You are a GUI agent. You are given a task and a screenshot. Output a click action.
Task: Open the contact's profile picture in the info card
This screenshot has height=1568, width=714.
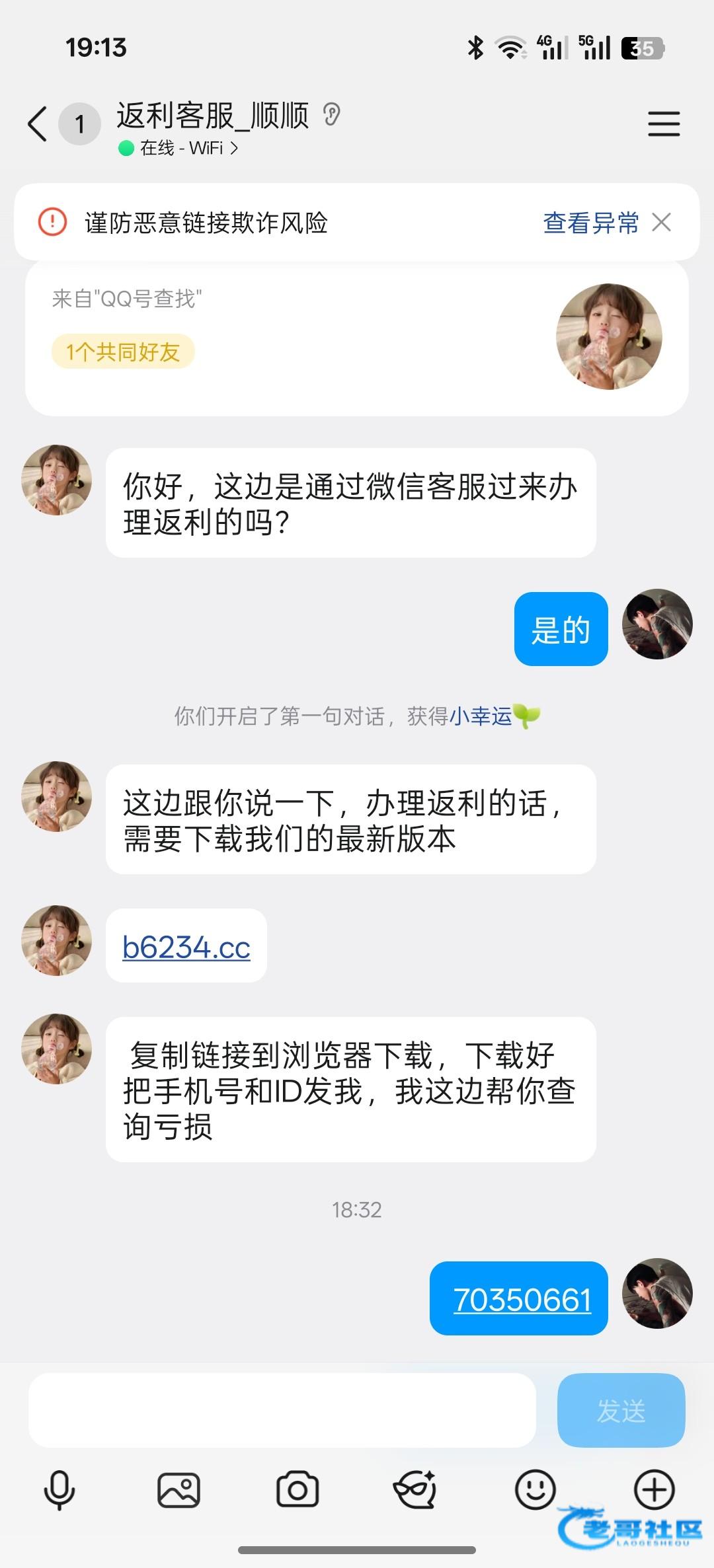609,336
